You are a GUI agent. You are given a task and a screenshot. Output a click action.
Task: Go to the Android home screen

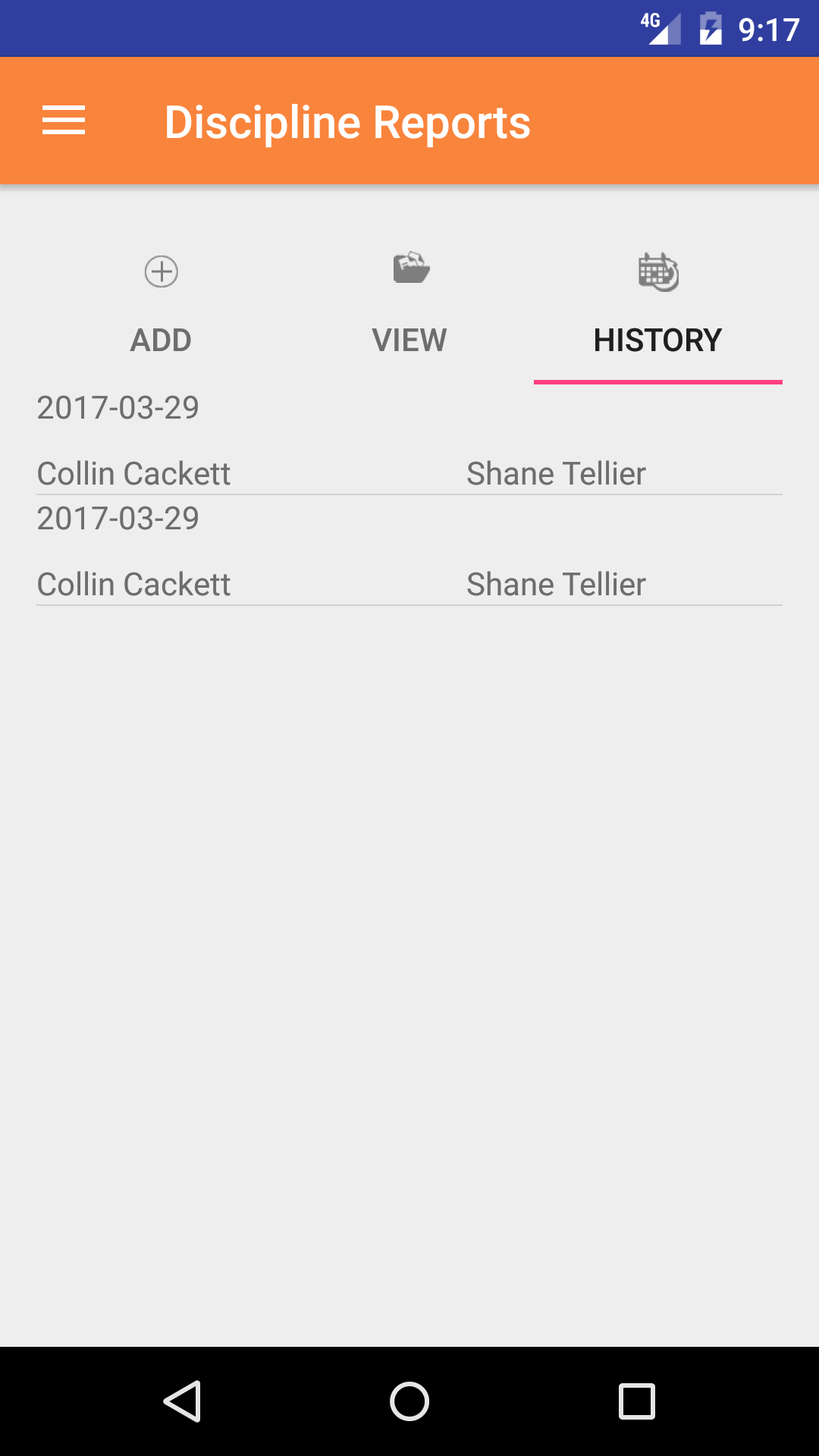point(409,1401)
